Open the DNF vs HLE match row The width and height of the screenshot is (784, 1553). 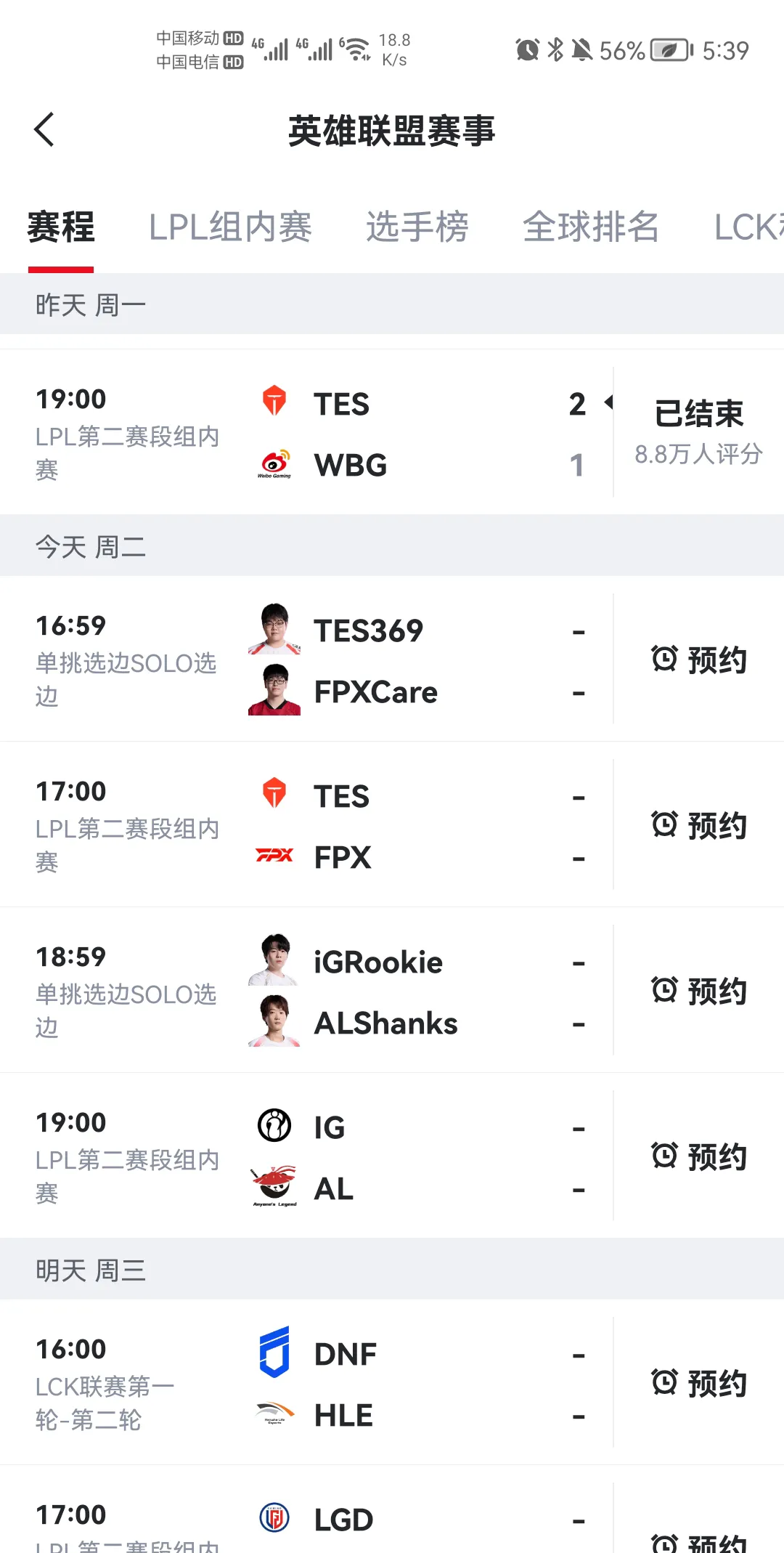306,1383
